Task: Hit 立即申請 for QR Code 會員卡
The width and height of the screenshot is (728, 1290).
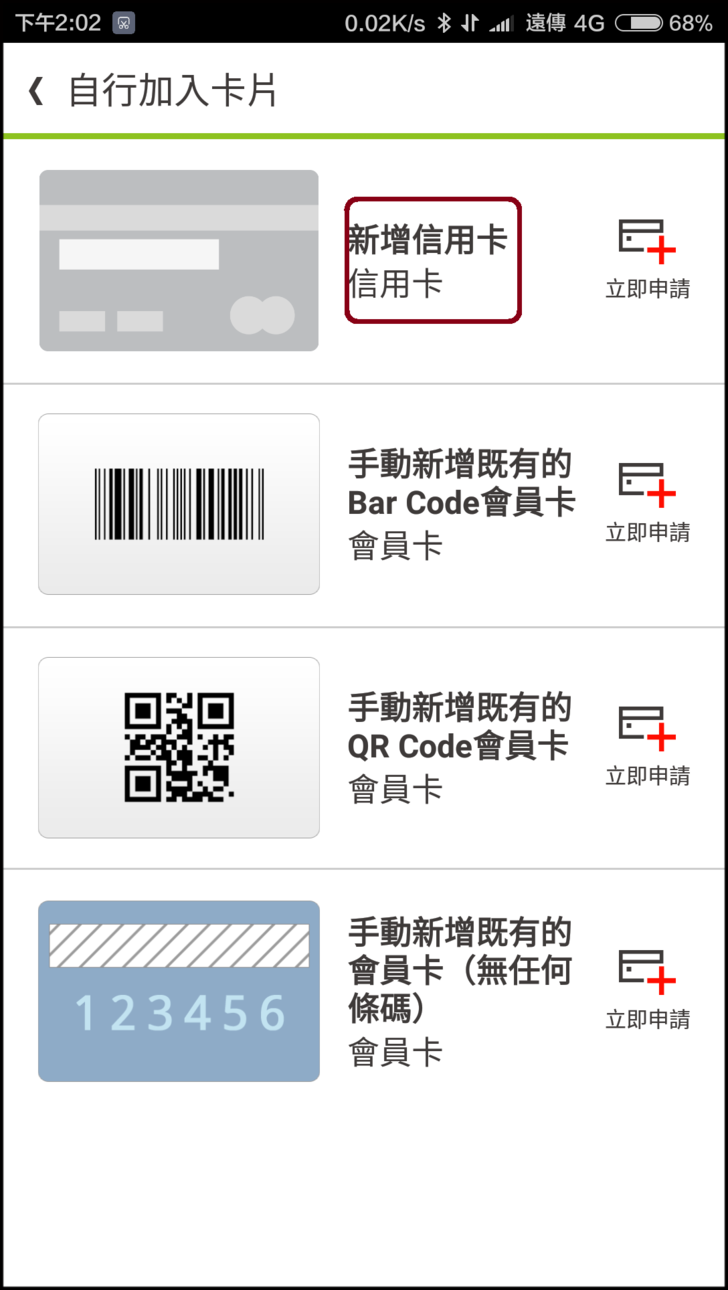Action: click(x=647, y=747)
